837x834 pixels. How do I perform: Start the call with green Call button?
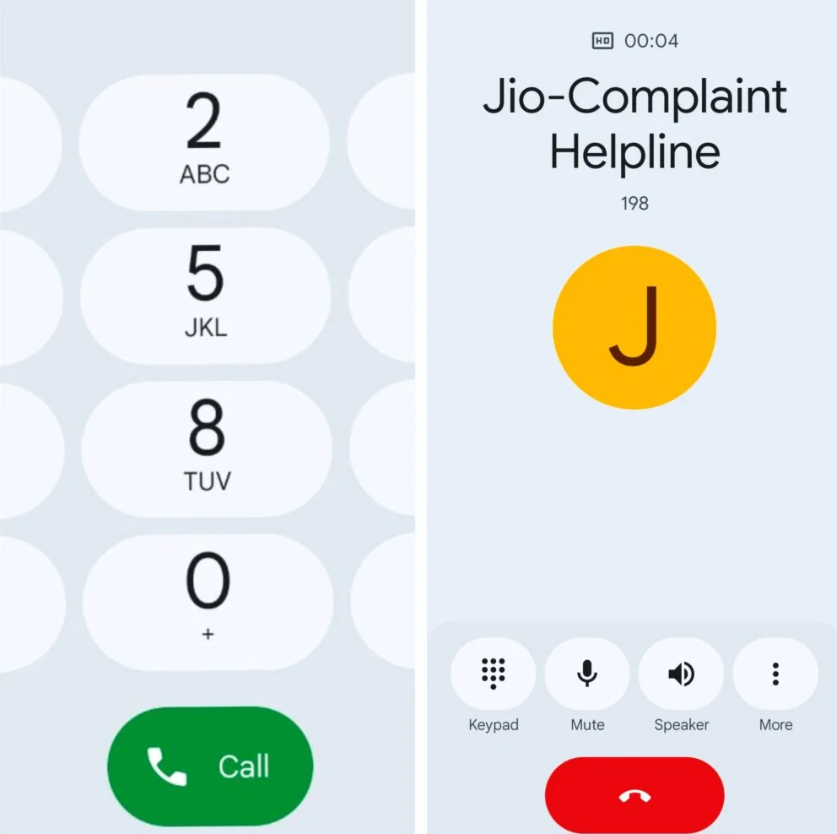[210, 767]
